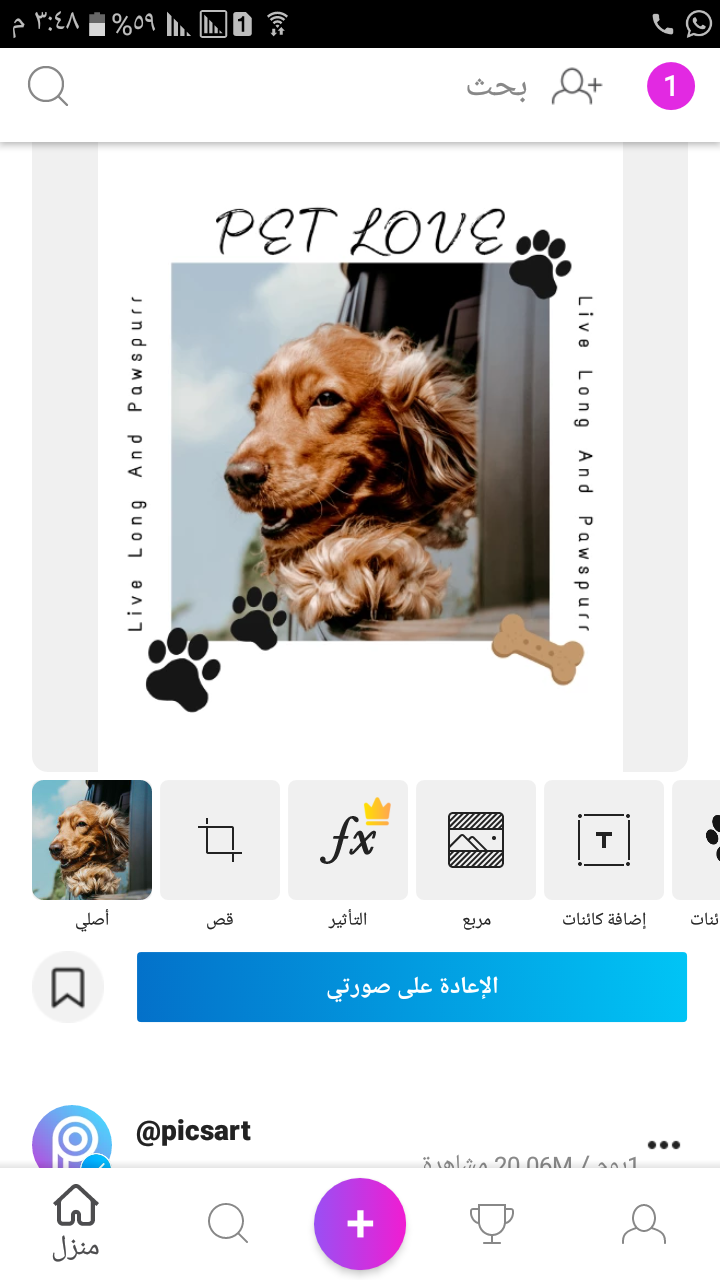
Task: Open the three-dot menu on picsart's post
Action: [663, 1145]
